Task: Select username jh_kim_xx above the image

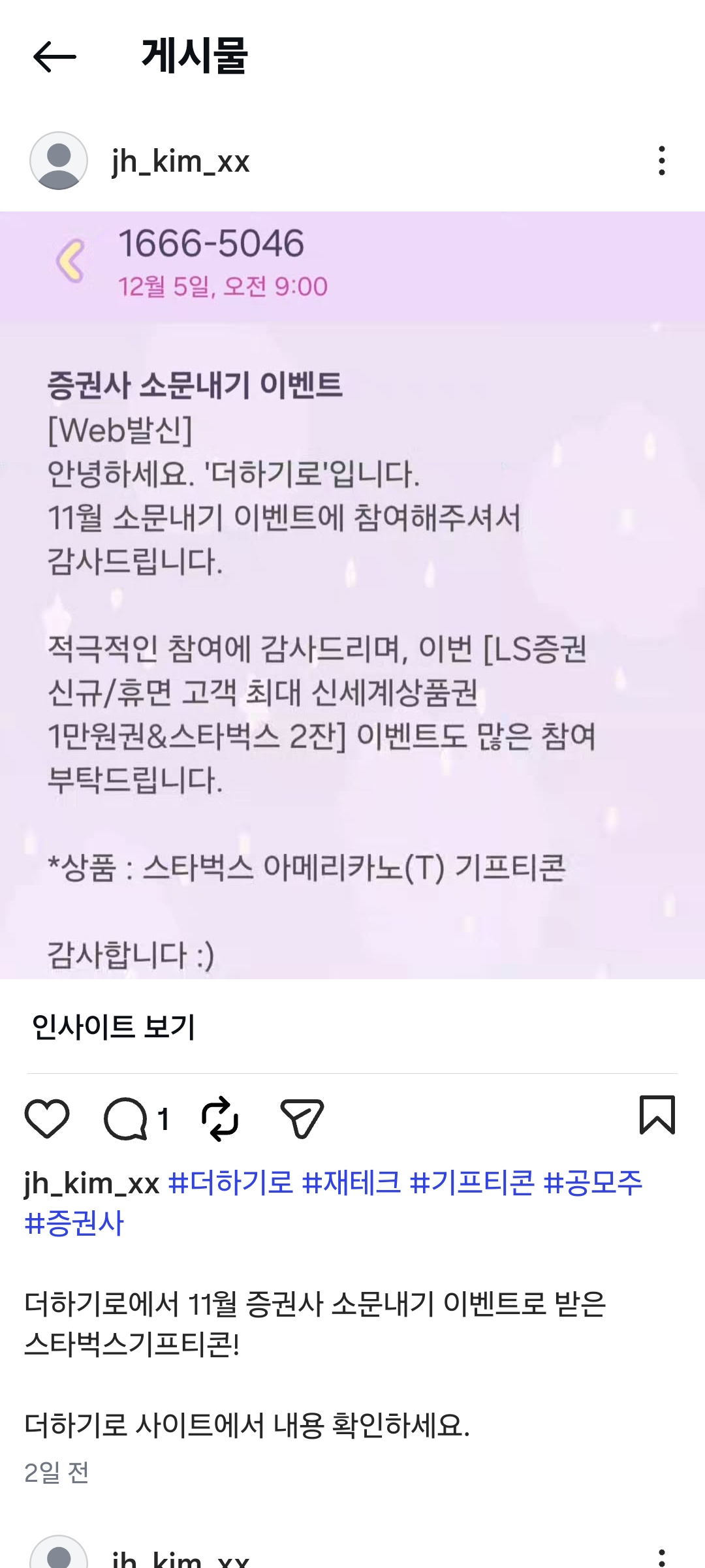Action: [180, 163]
